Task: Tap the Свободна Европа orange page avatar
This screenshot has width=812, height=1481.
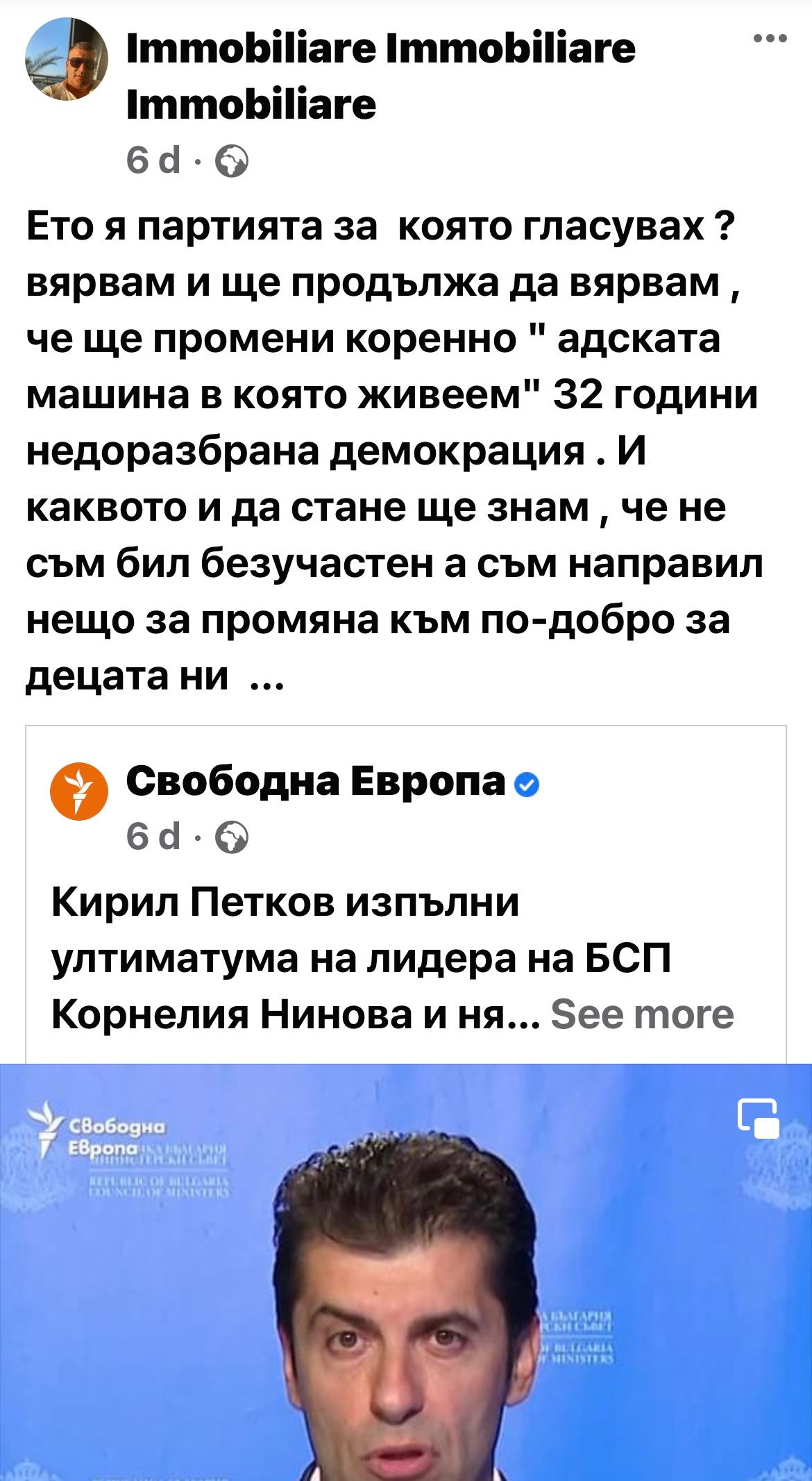Action: [80, 793]
